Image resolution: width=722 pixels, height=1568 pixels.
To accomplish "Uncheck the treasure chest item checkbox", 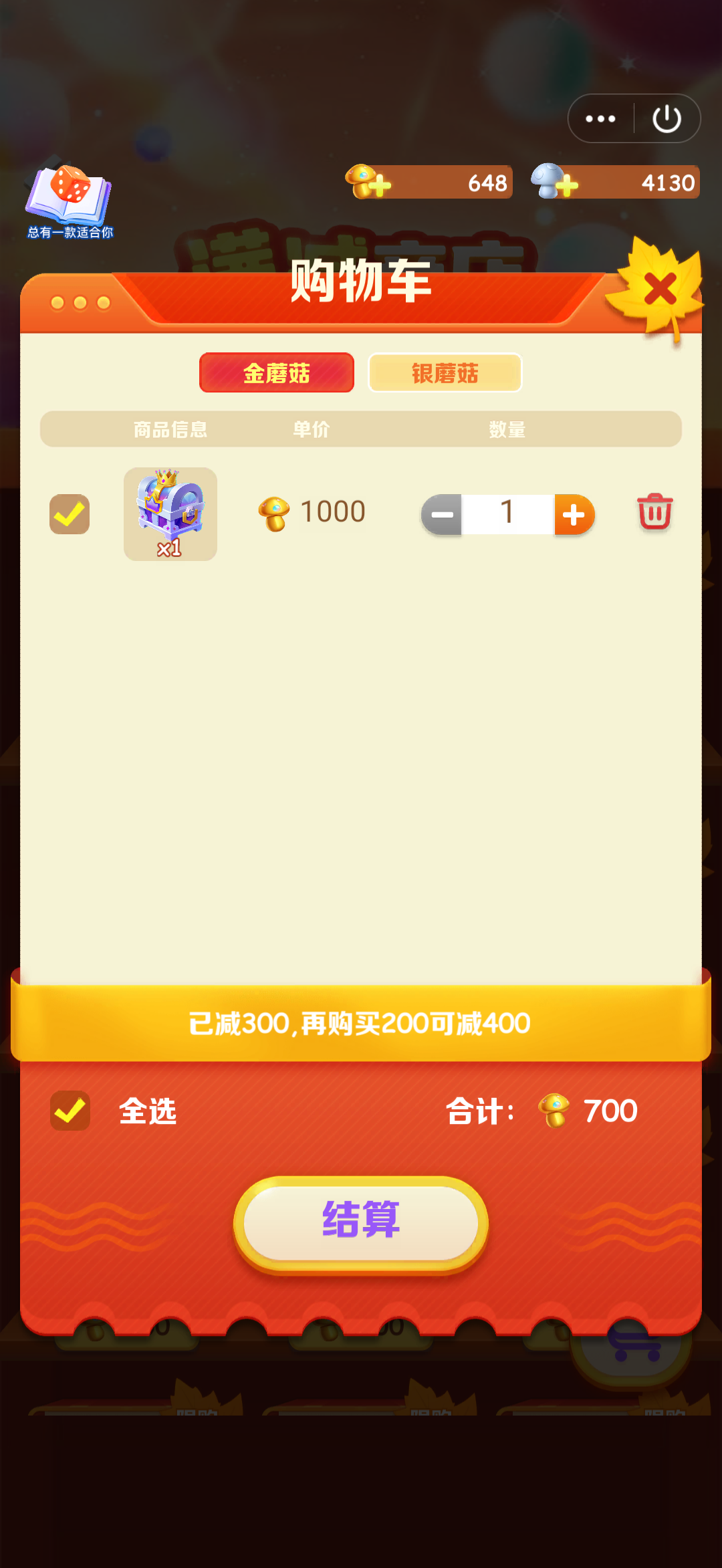I will (70, 514).
